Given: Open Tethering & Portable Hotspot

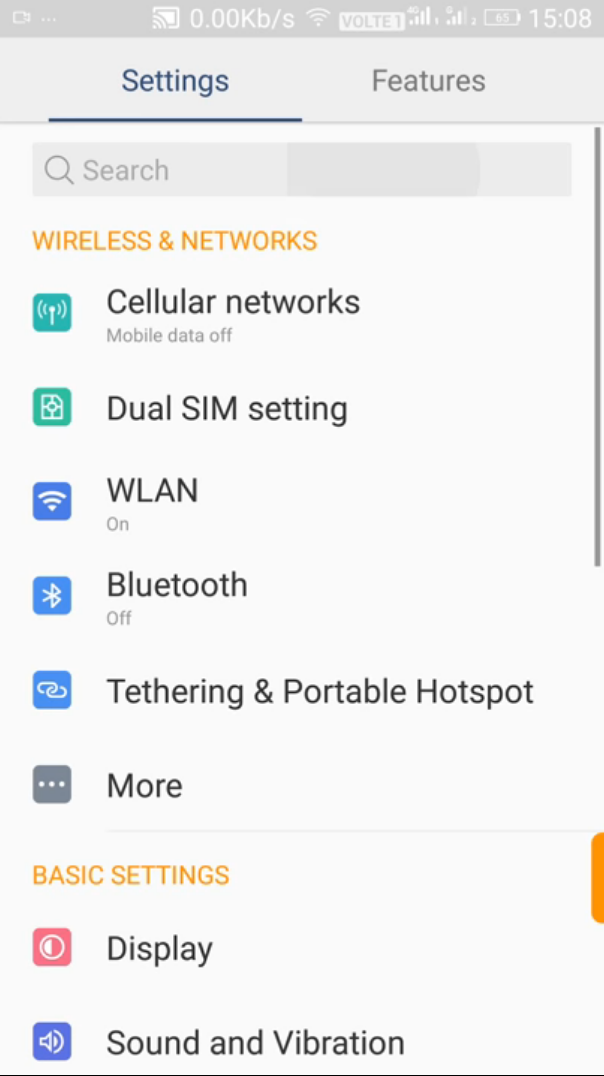Looking at the screenshot, I should pos(302,690).
